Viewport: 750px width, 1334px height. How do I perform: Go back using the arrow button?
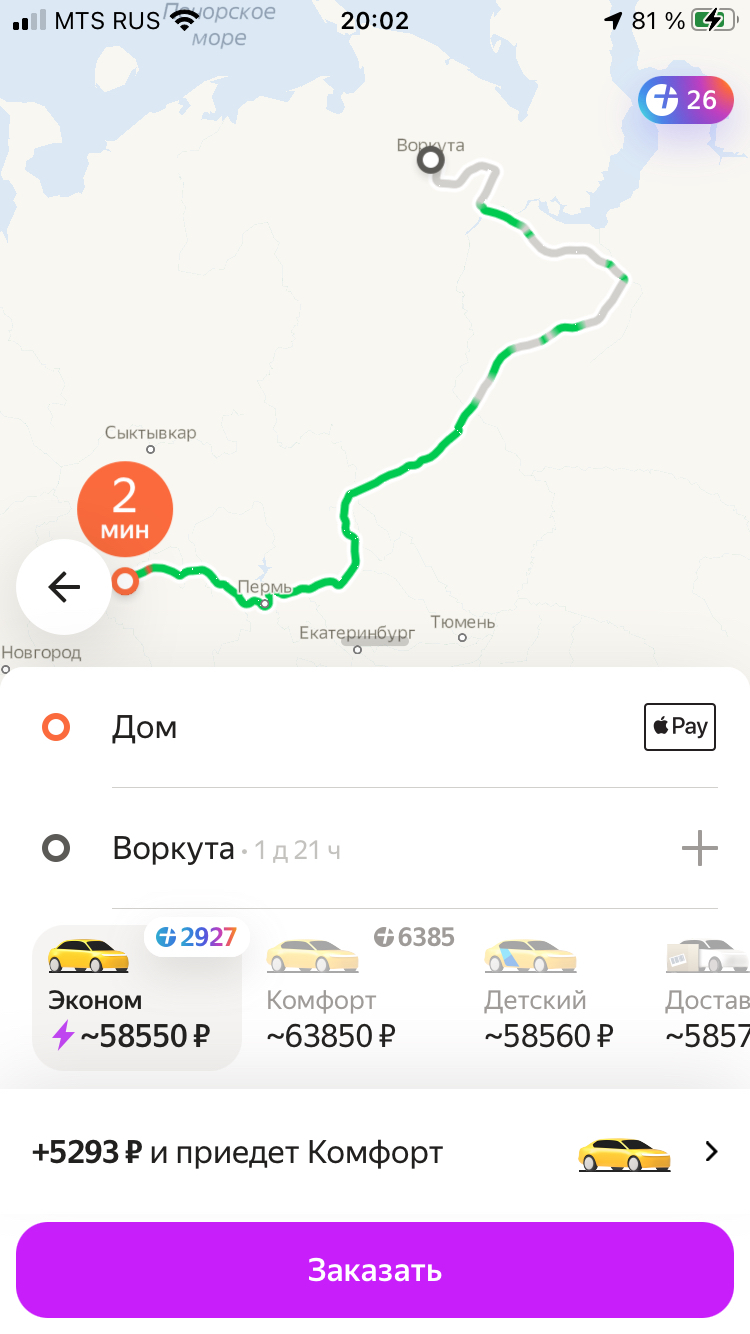pyautogui.click(x=63, y=587)
